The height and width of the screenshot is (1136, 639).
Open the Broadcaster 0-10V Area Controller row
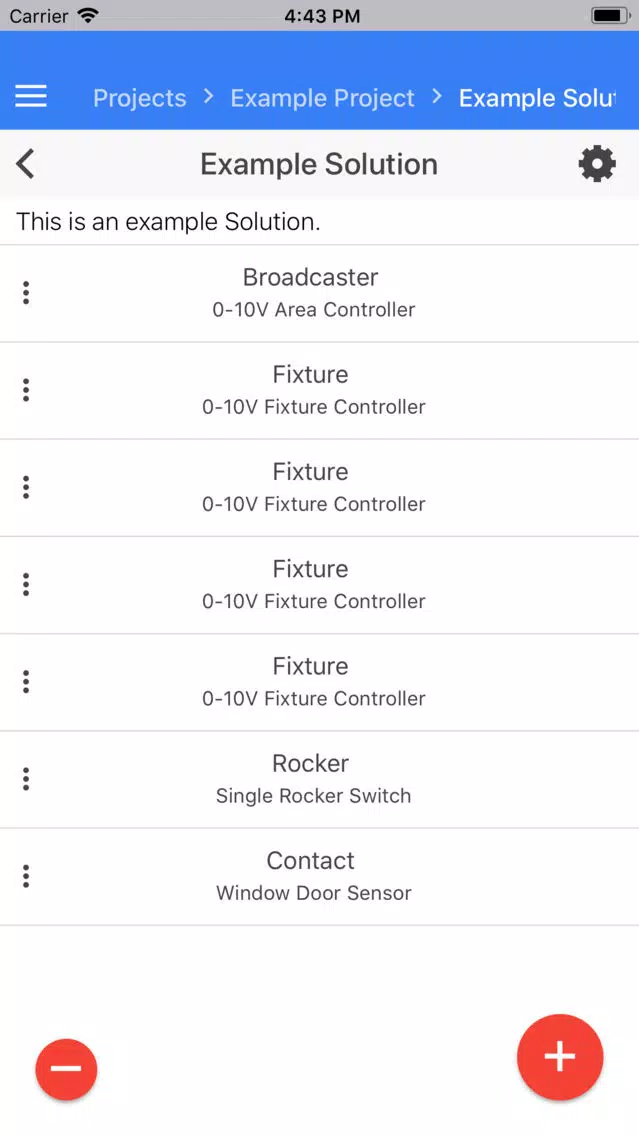point(320,293)
